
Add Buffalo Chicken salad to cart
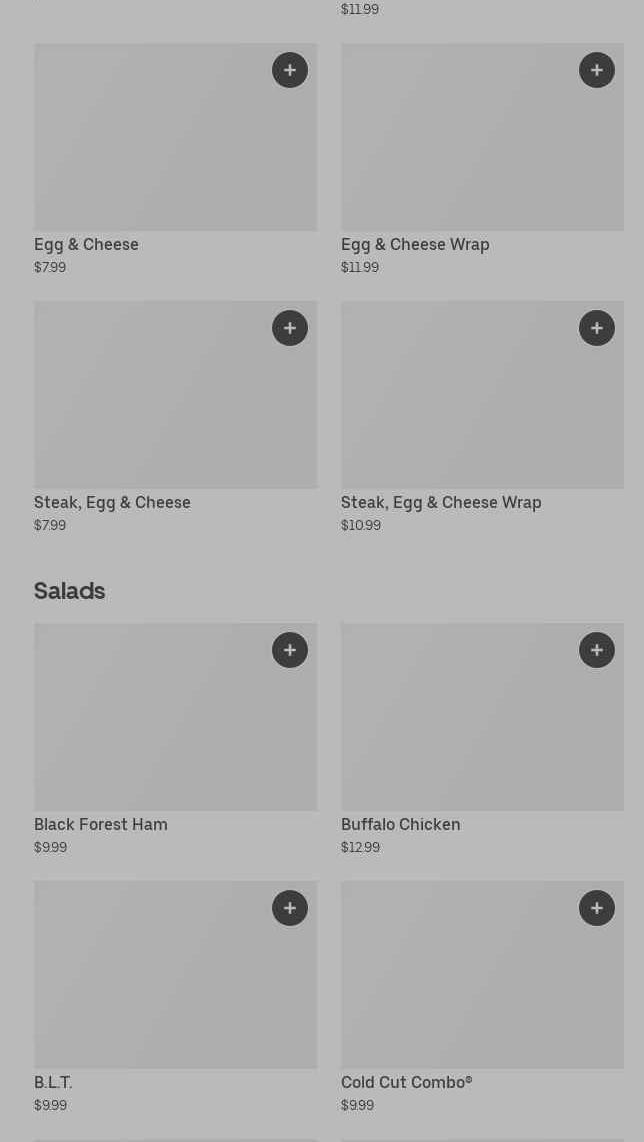pos(597,650)
